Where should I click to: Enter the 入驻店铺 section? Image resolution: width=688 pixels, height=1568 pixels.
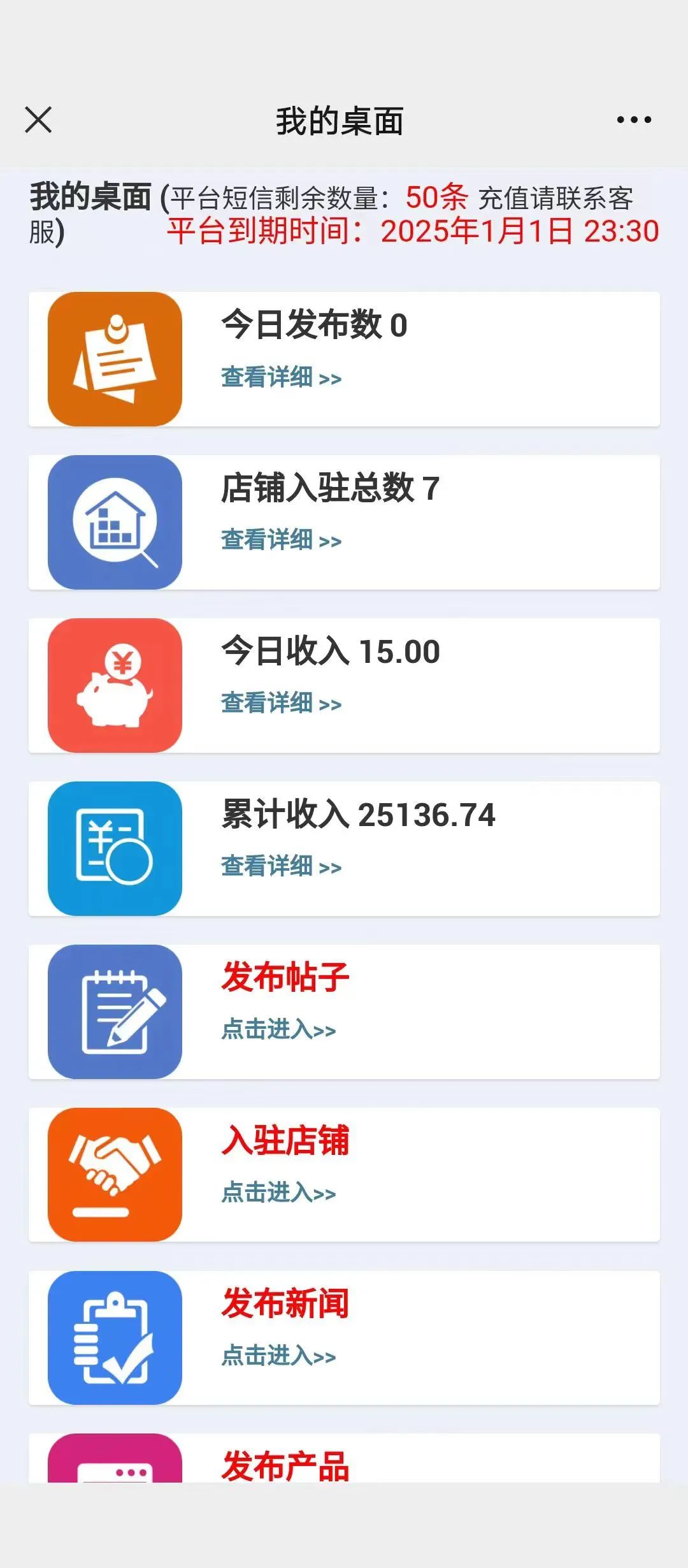pyautogui.click(x=344, y=1175)
